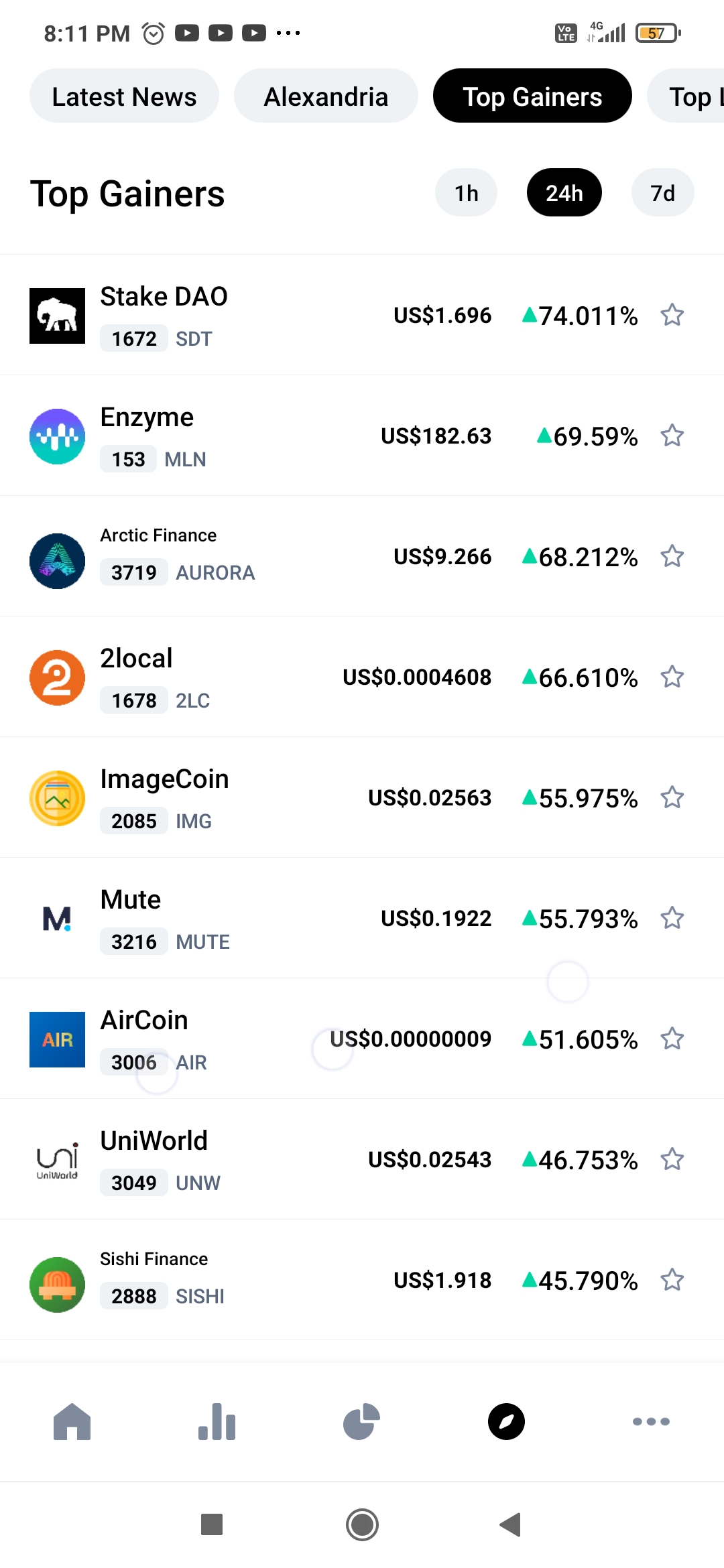The width and height of the screenshot is (724, 1568).
Task: Select the 1h timeframe filter
Action: point(467,193)
